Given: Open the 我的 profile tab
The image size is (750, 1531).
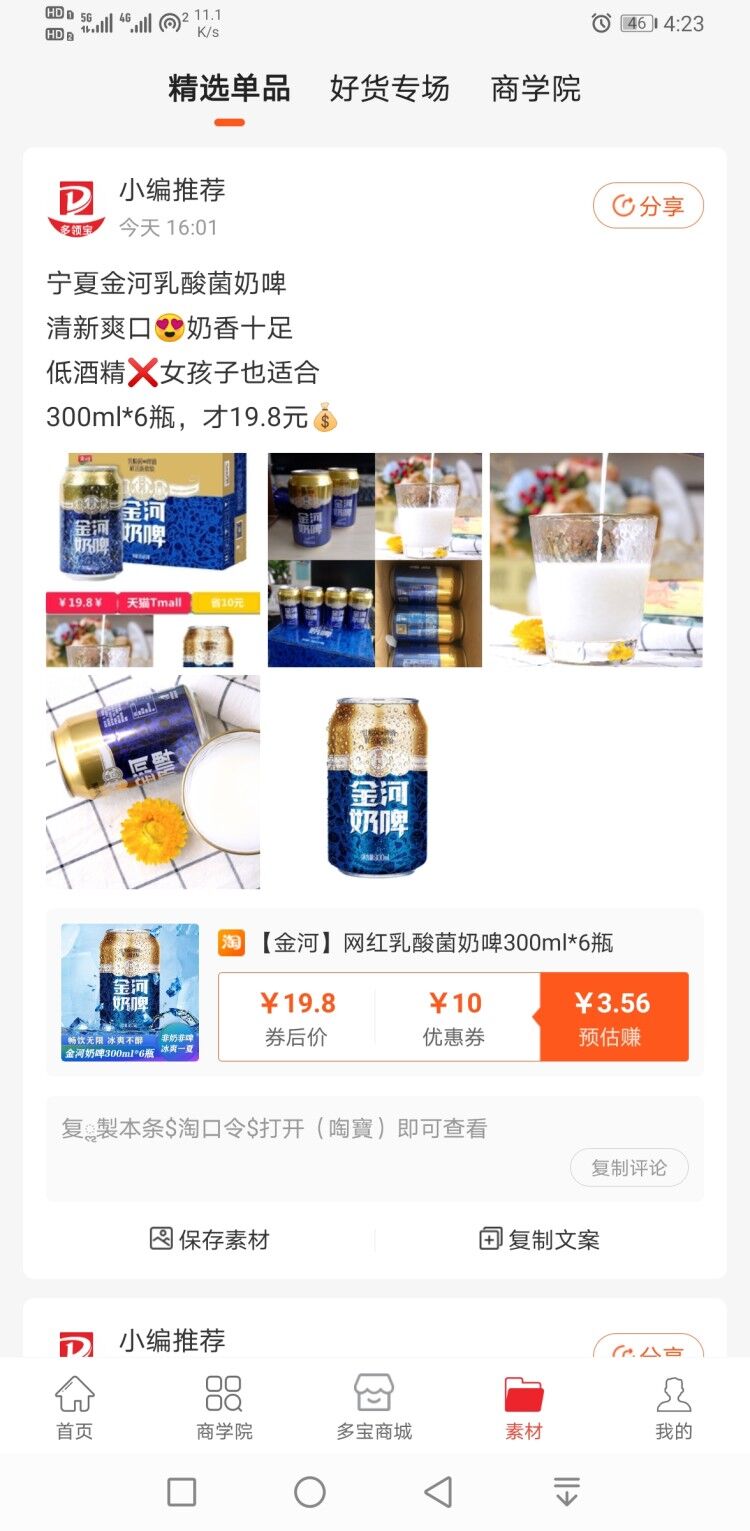Looking at the screenshot, I should [673, 1407].
